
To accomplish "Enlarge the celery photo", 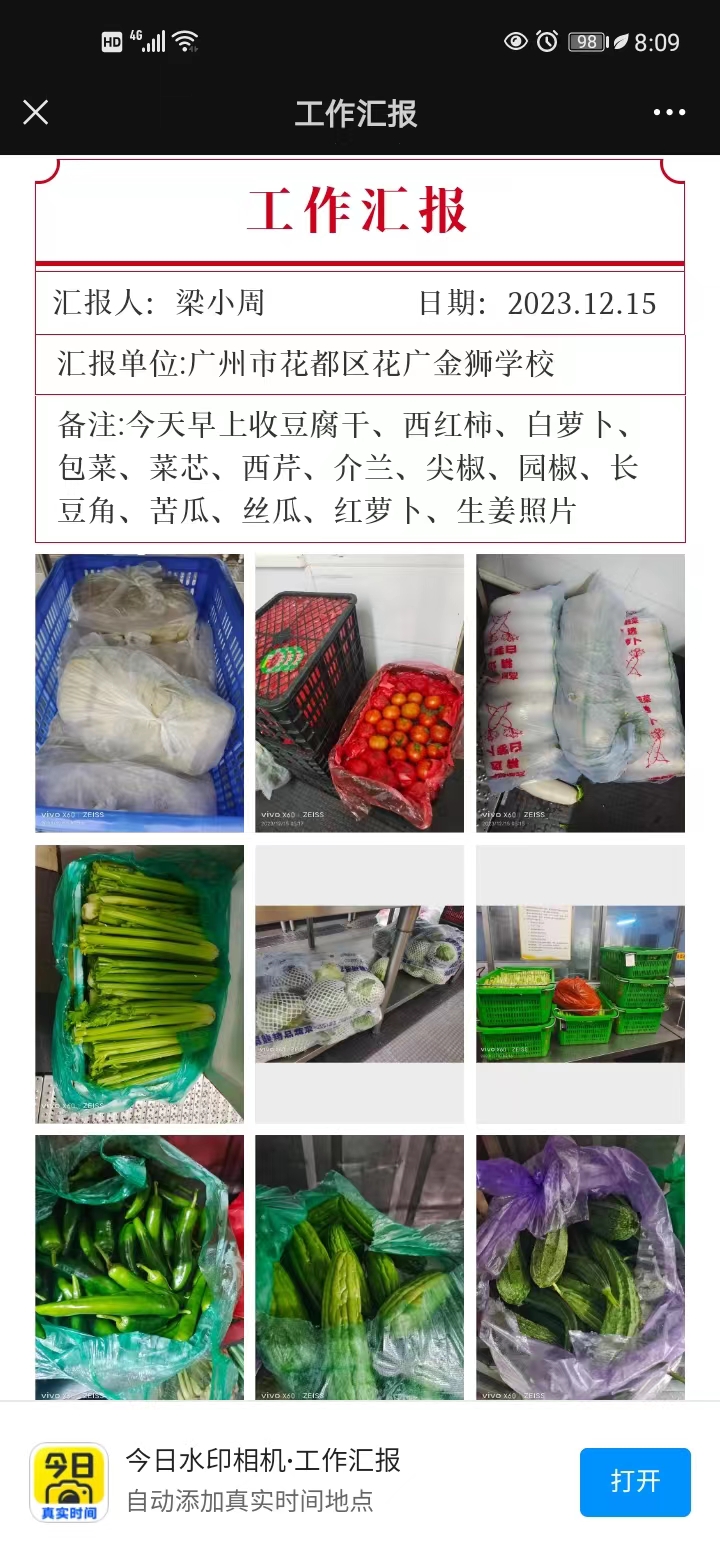I will [x=139, y=984].
